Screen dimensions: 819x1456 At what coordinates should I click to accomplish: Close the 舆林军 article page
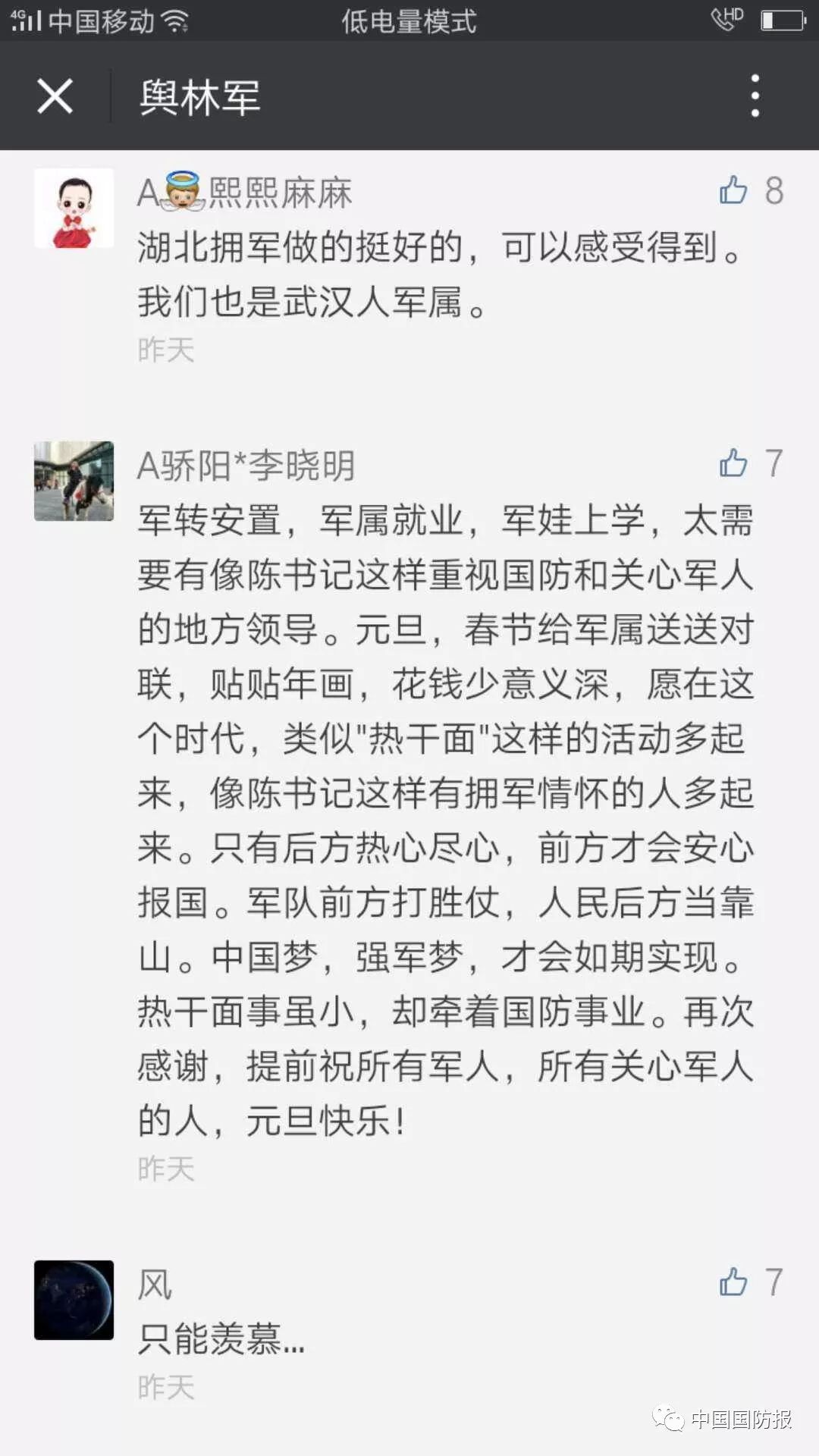tap(55, 96)
